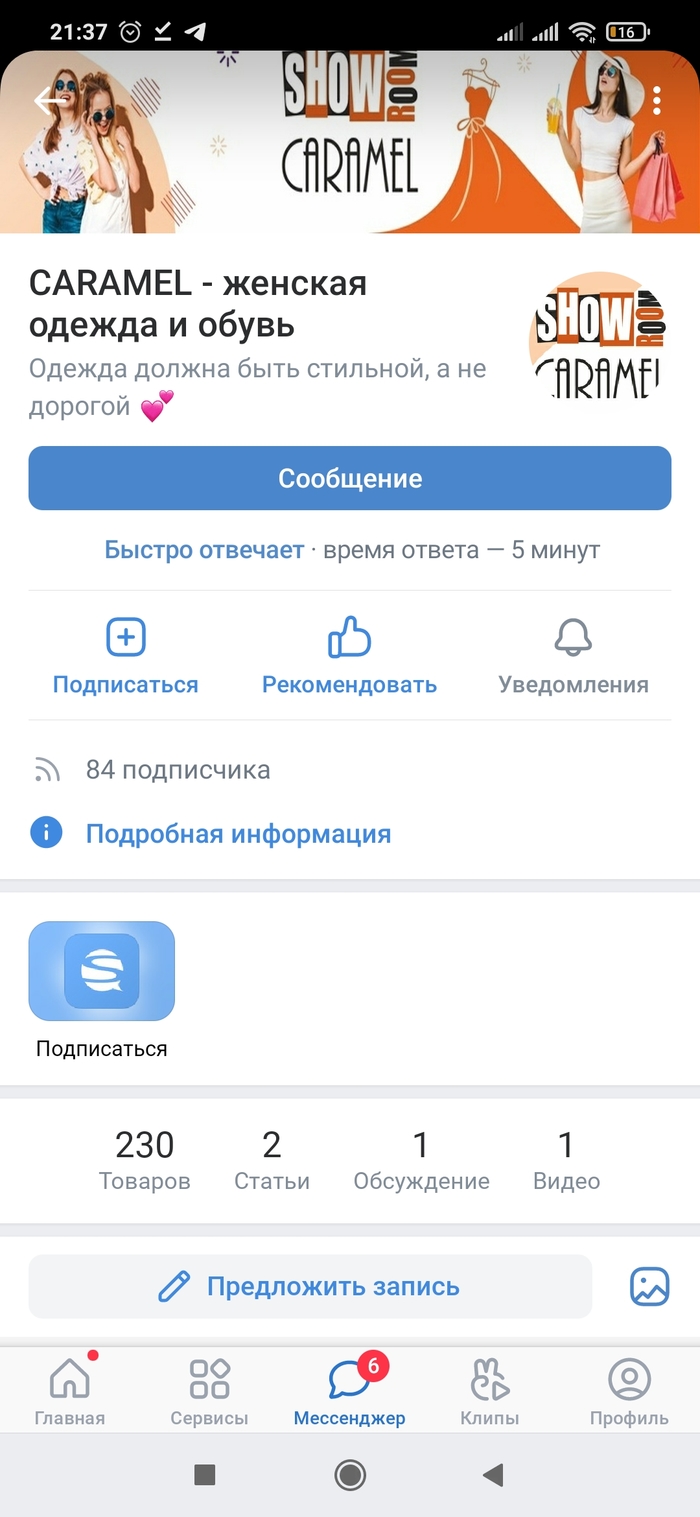View the 230 Товаров section
This screenshot has width=700, height=1517.
point(144,1159)
